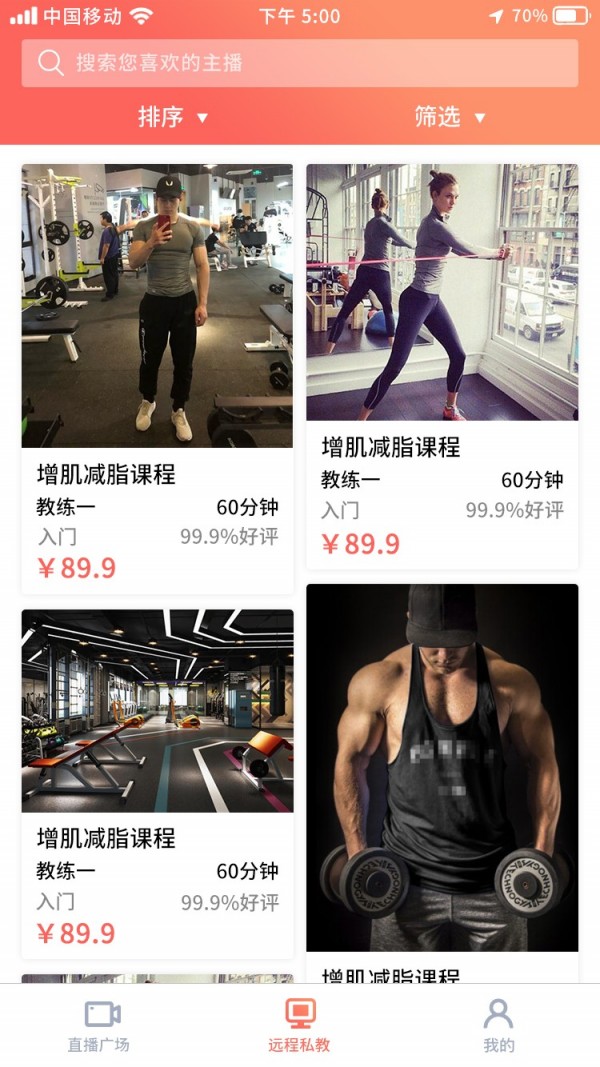
Task: Open the 筛选 filter dropdown
Action: [449, 117]
